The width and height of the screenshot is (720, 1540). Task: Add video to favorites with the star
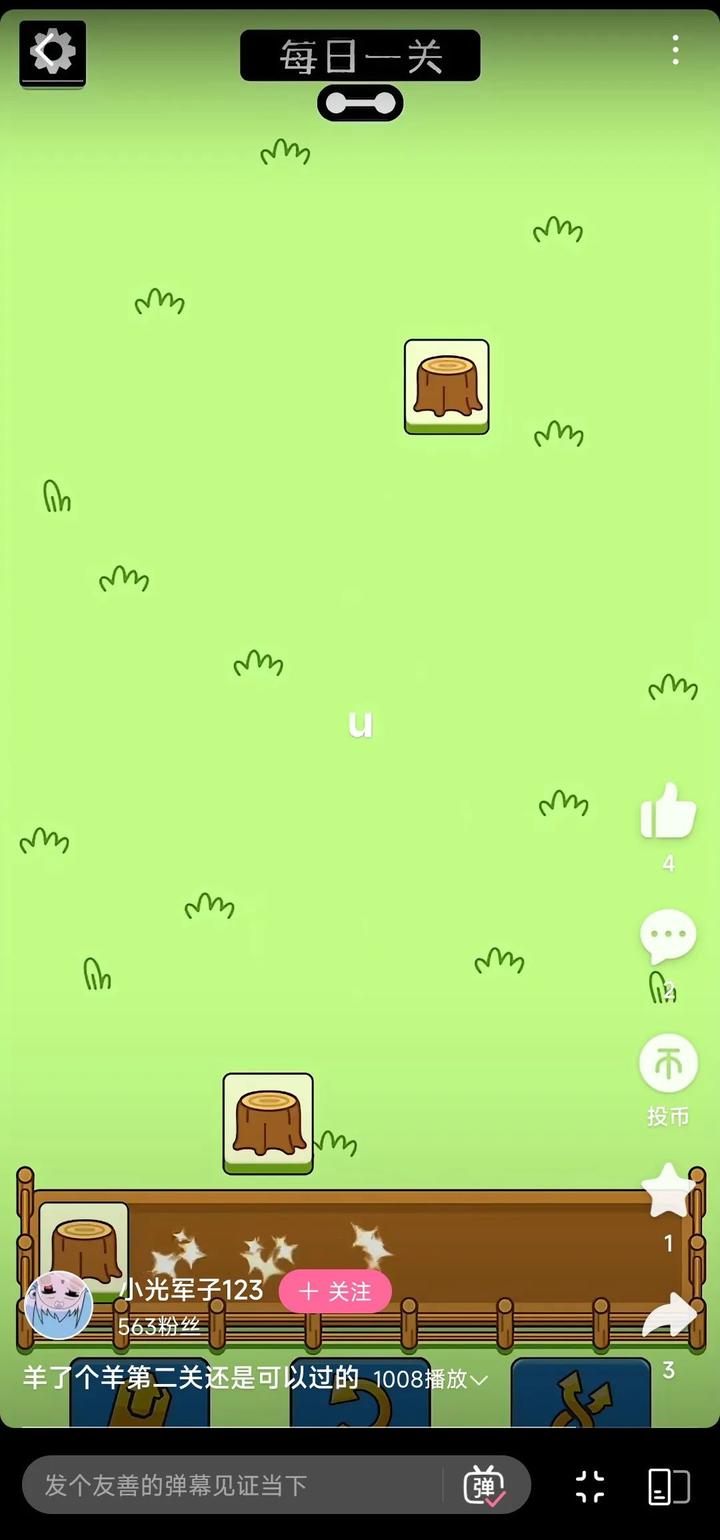[x=668, y=1190]
